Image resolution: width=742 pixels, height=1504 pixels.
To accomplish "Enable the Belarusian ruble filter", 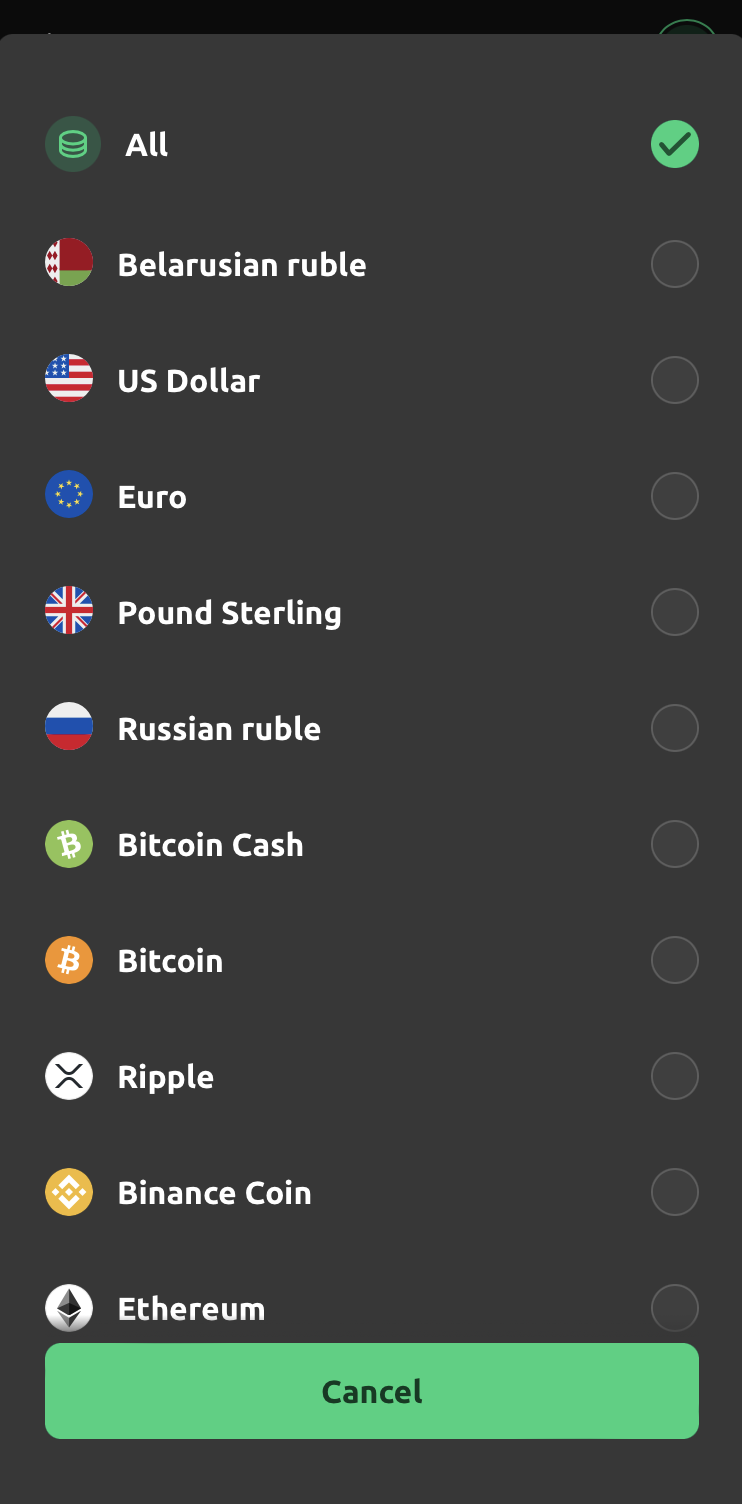I will (674, 263).
